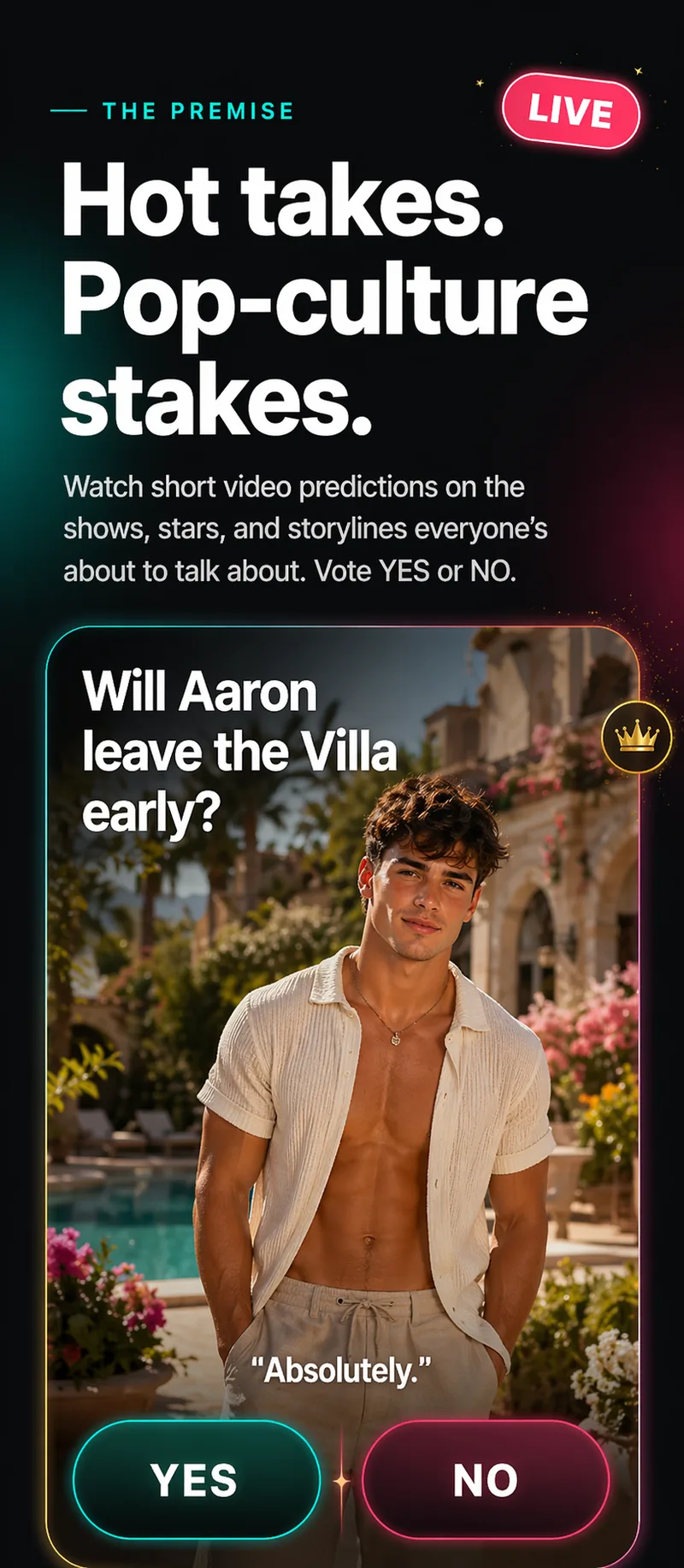Open the 'Will Aaron leave the Villa early?' question
684x1568 pixels.
pos(239,750)
